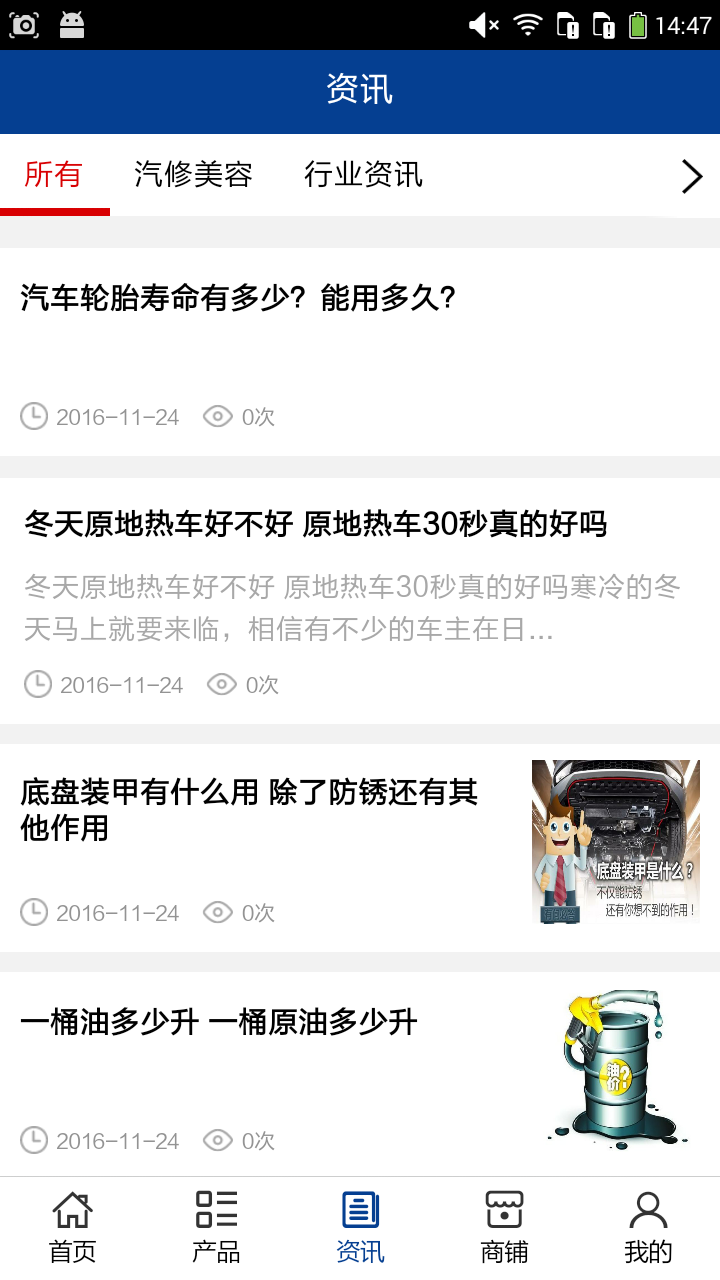This screenshot has height=1280, width=720.
Task: Open article 底盘装甲有什么用
Action: tap(250, 810)
